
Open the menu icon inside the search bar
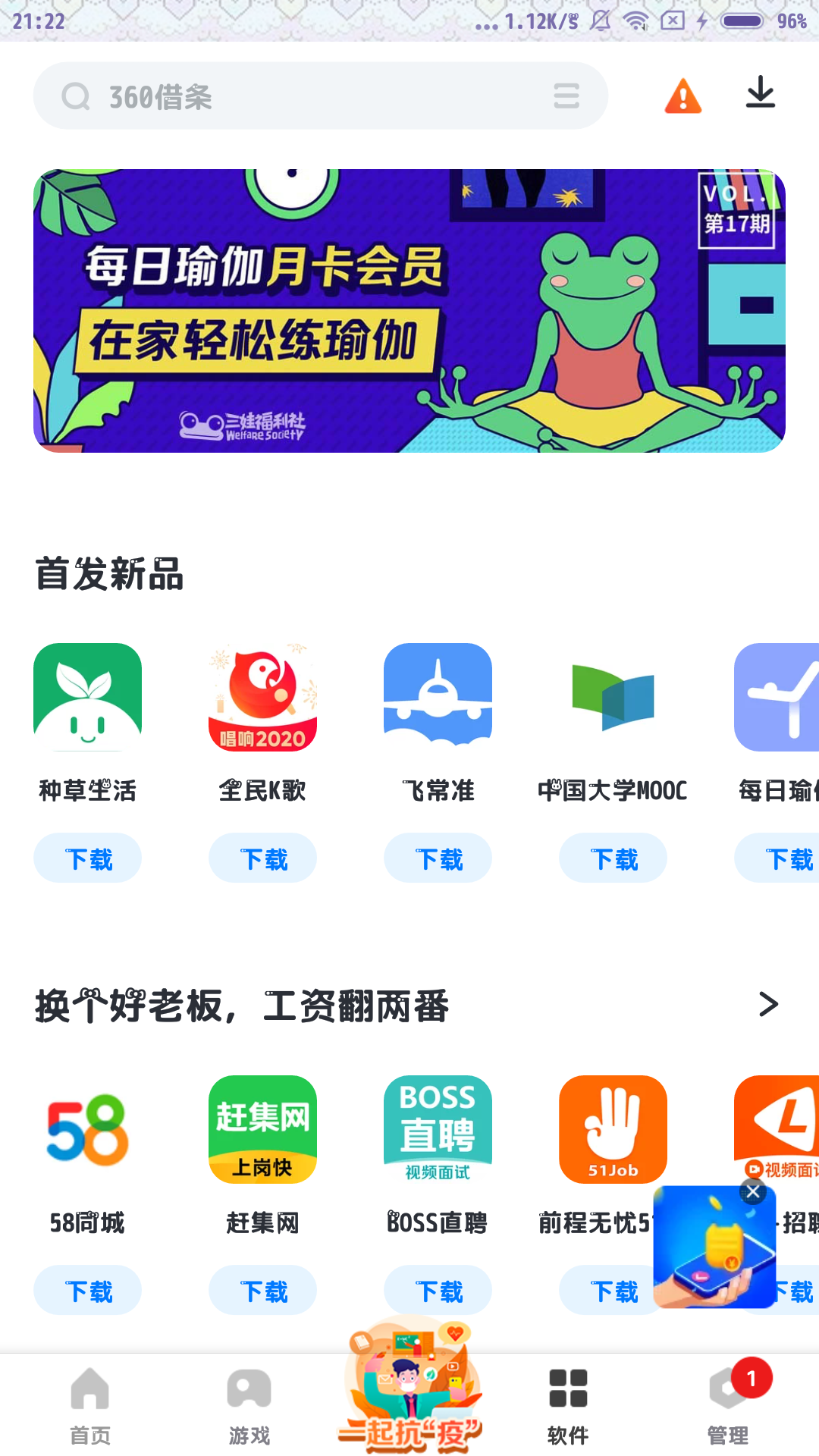pos(566,96)
